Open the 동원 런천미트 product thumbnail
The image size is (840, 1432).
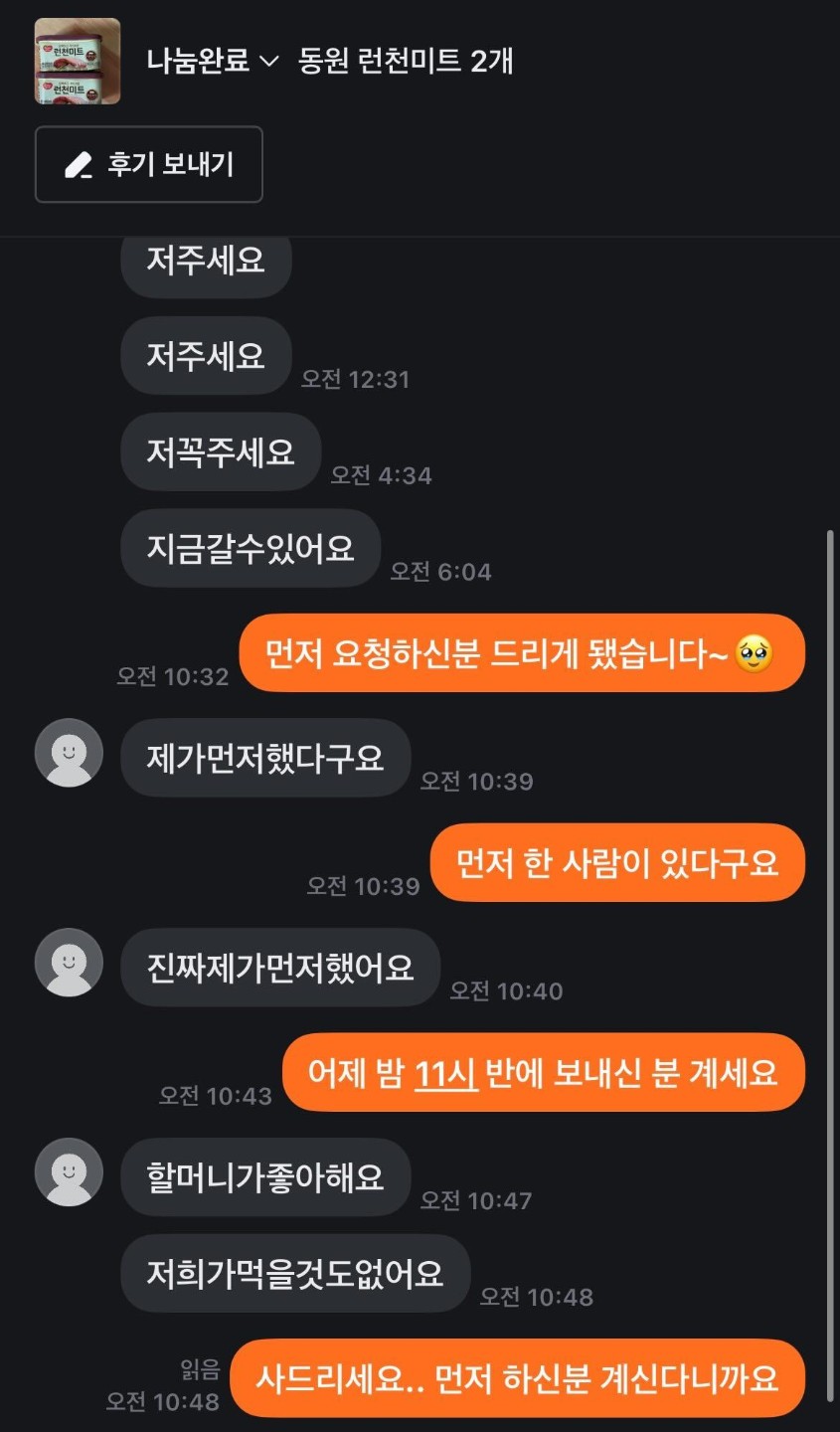point(78,62)
